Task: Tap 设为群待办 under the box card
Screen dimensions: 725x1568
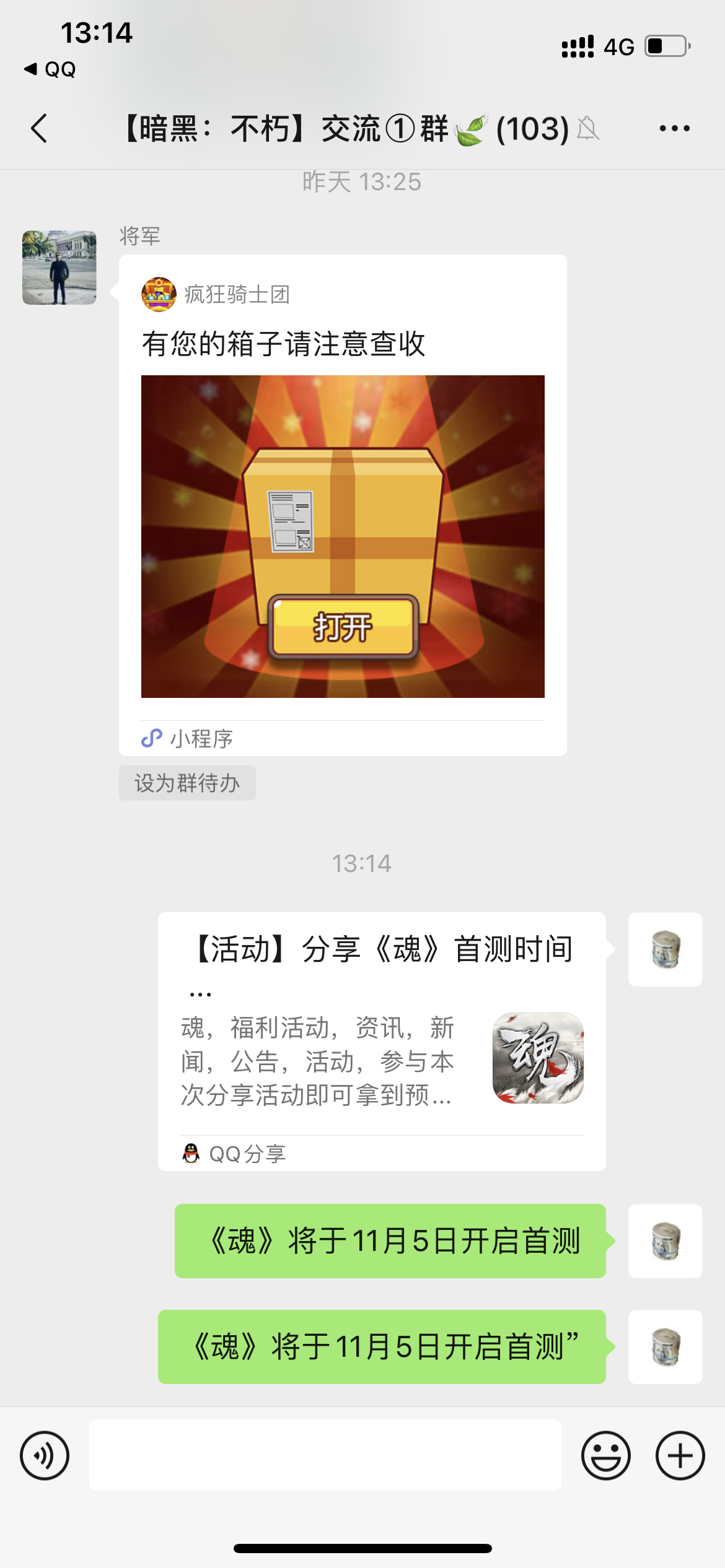Action: [x=187, y=783]
